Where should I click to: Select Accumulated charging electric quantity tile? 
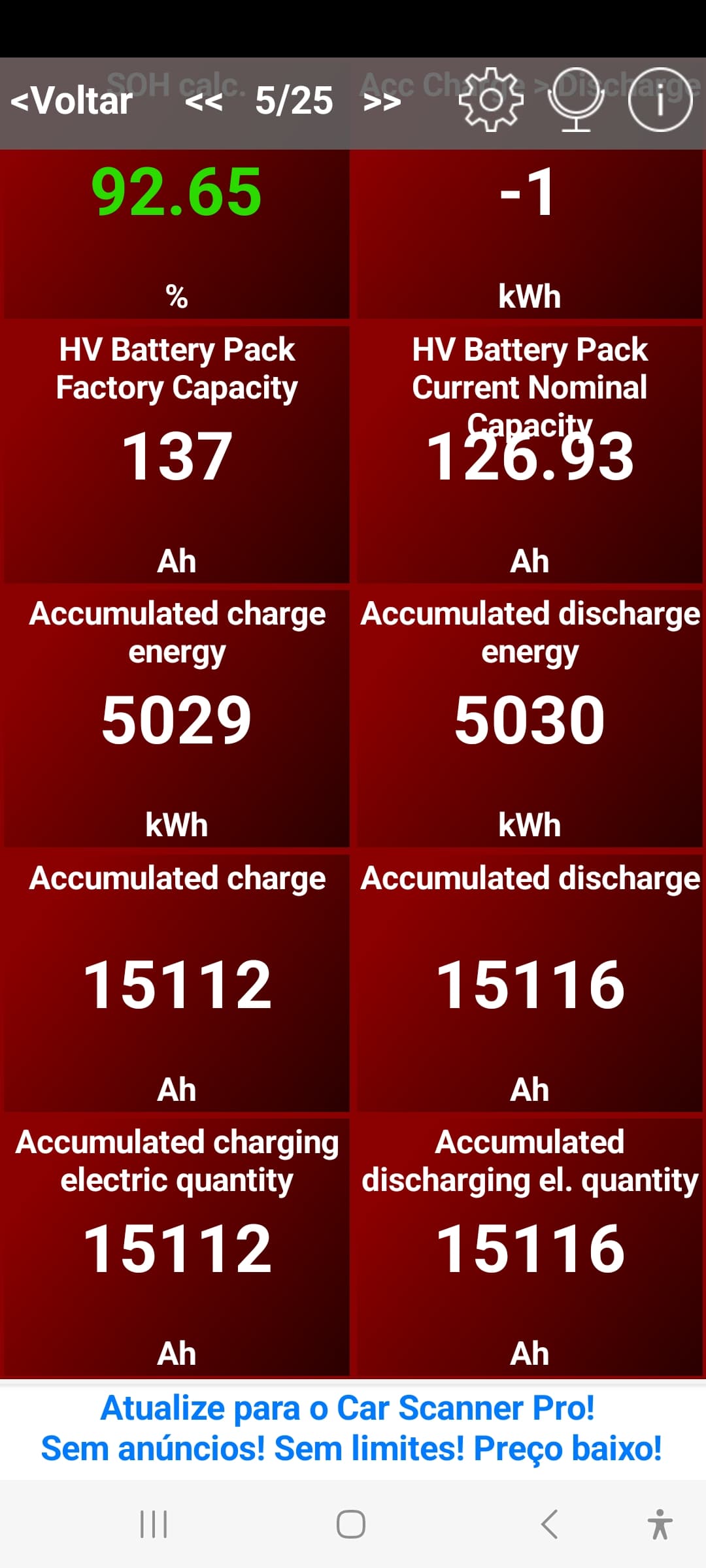pos(176,1247)
